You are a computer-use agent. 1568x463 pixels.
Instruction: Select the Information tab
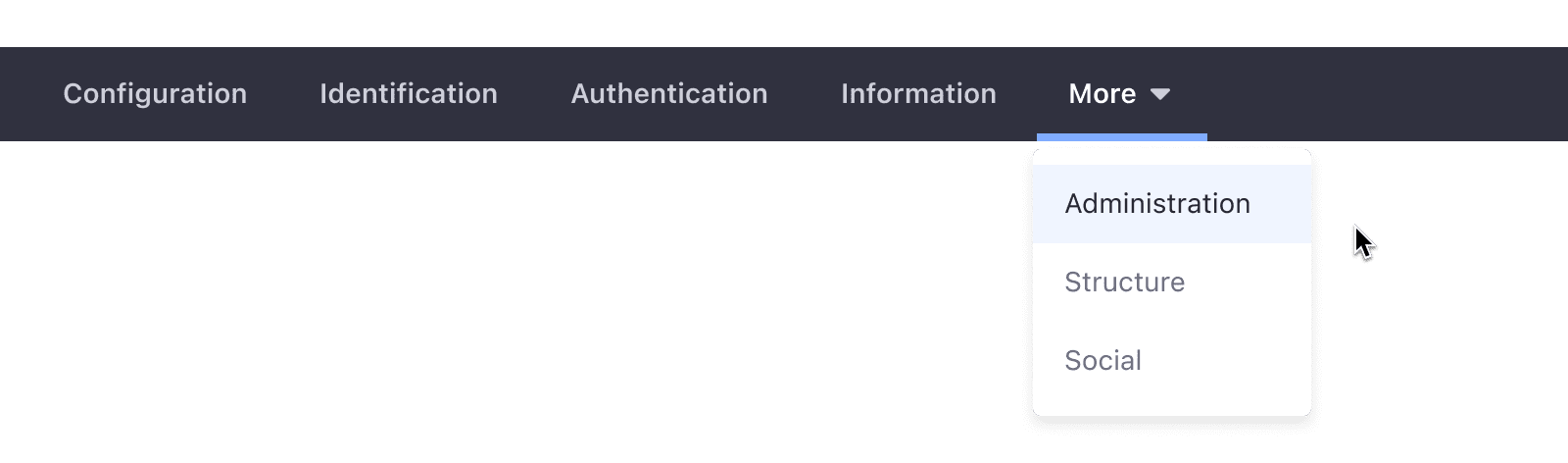click(x=918, y=94)
